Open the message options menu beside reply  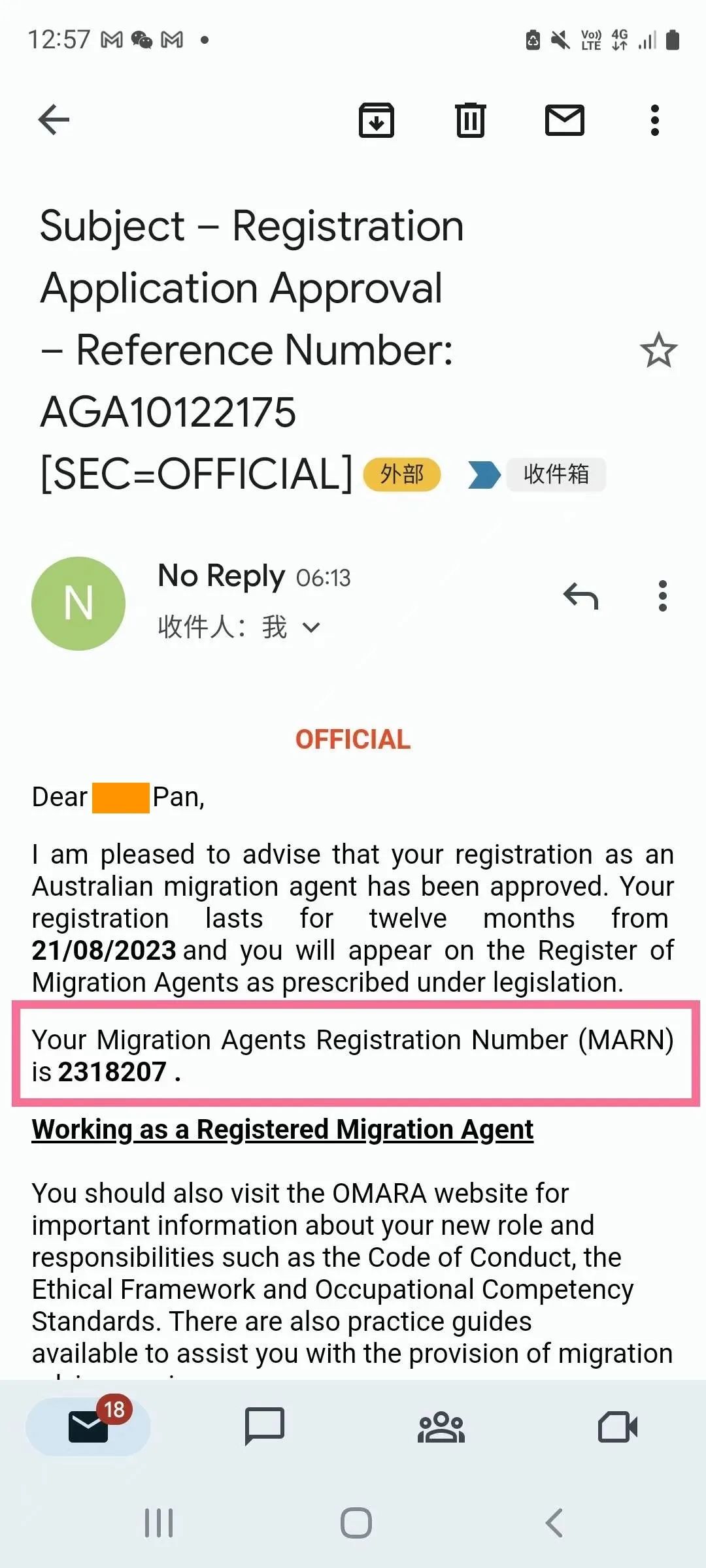click(x=663, y=596)
